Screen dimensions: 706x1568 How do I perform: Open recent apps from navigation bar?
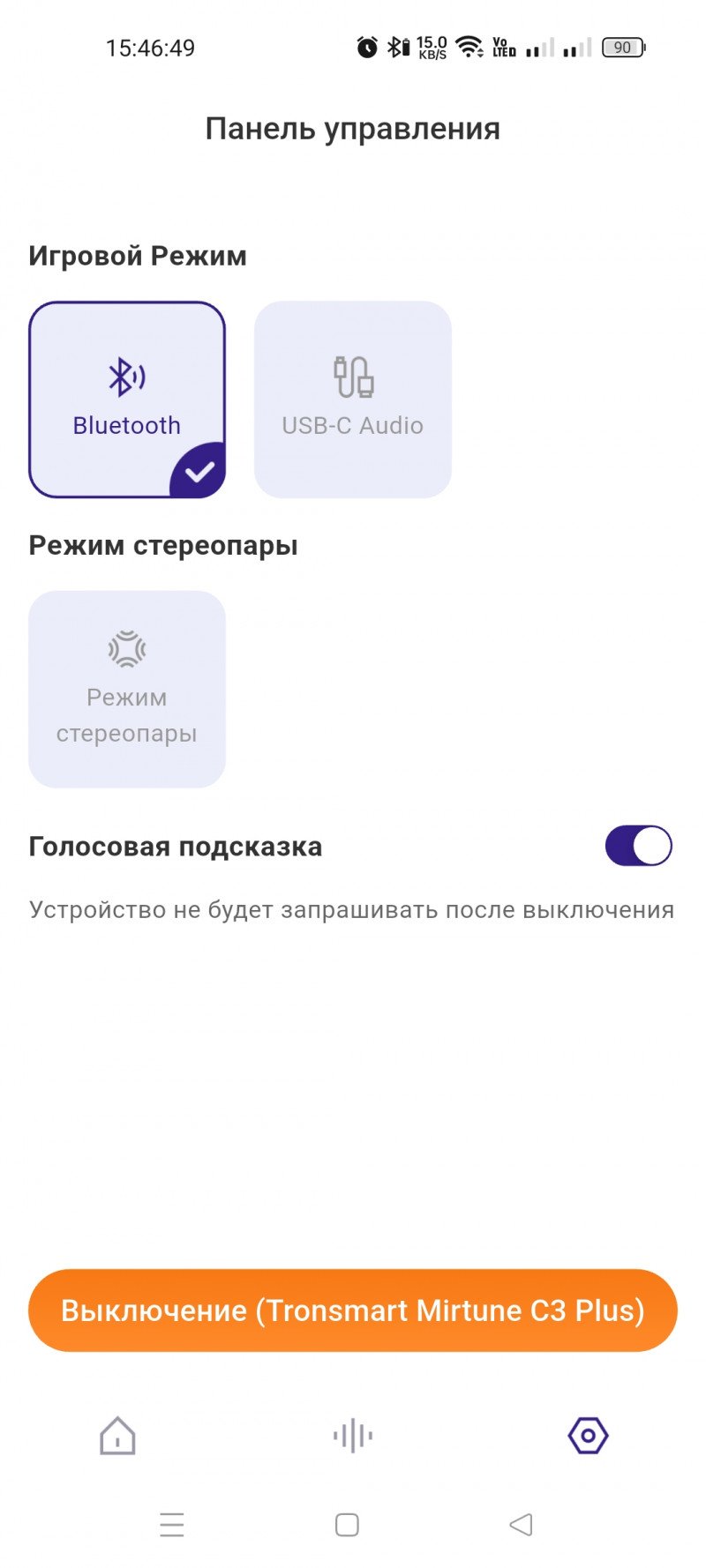point(172,1524)
